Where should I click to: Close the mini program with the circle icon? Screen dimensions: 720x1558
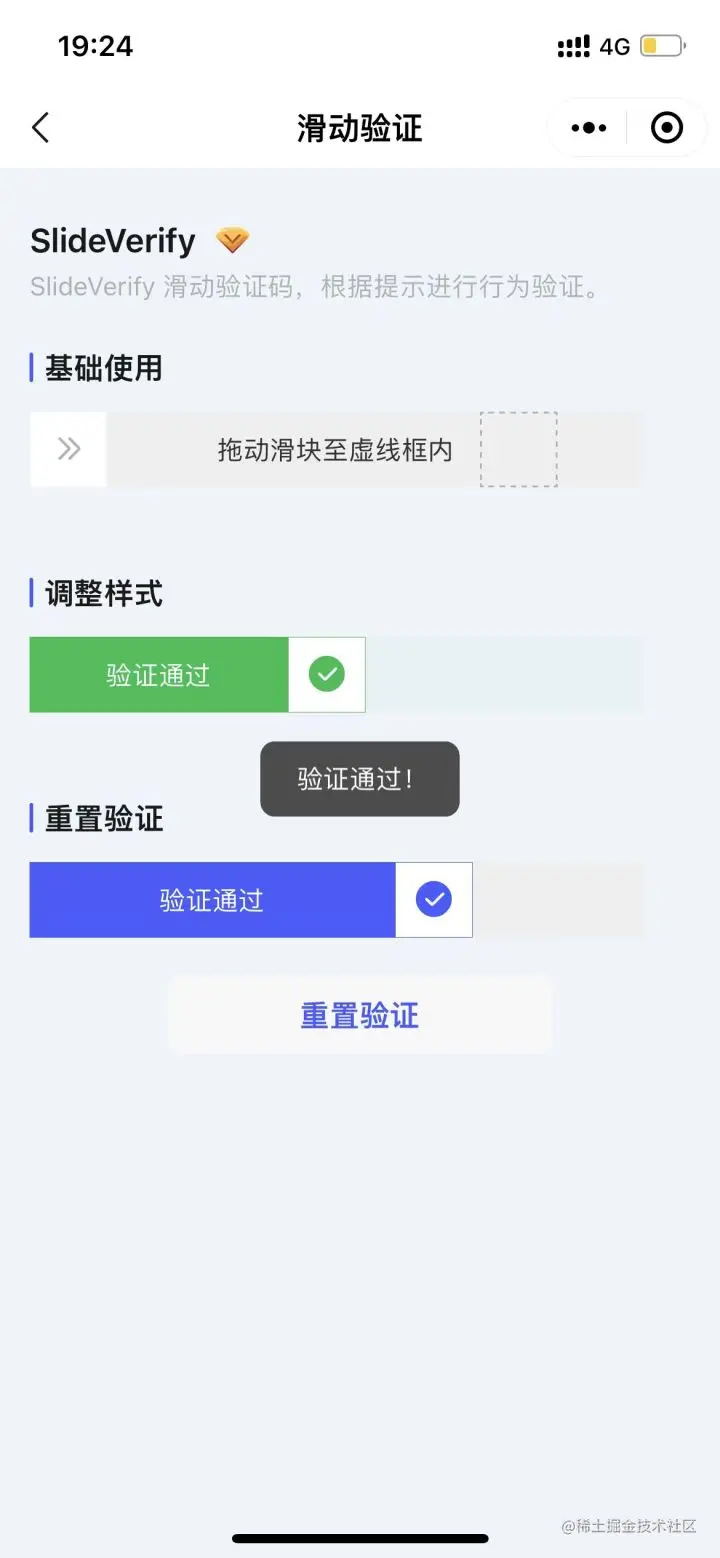666,128
